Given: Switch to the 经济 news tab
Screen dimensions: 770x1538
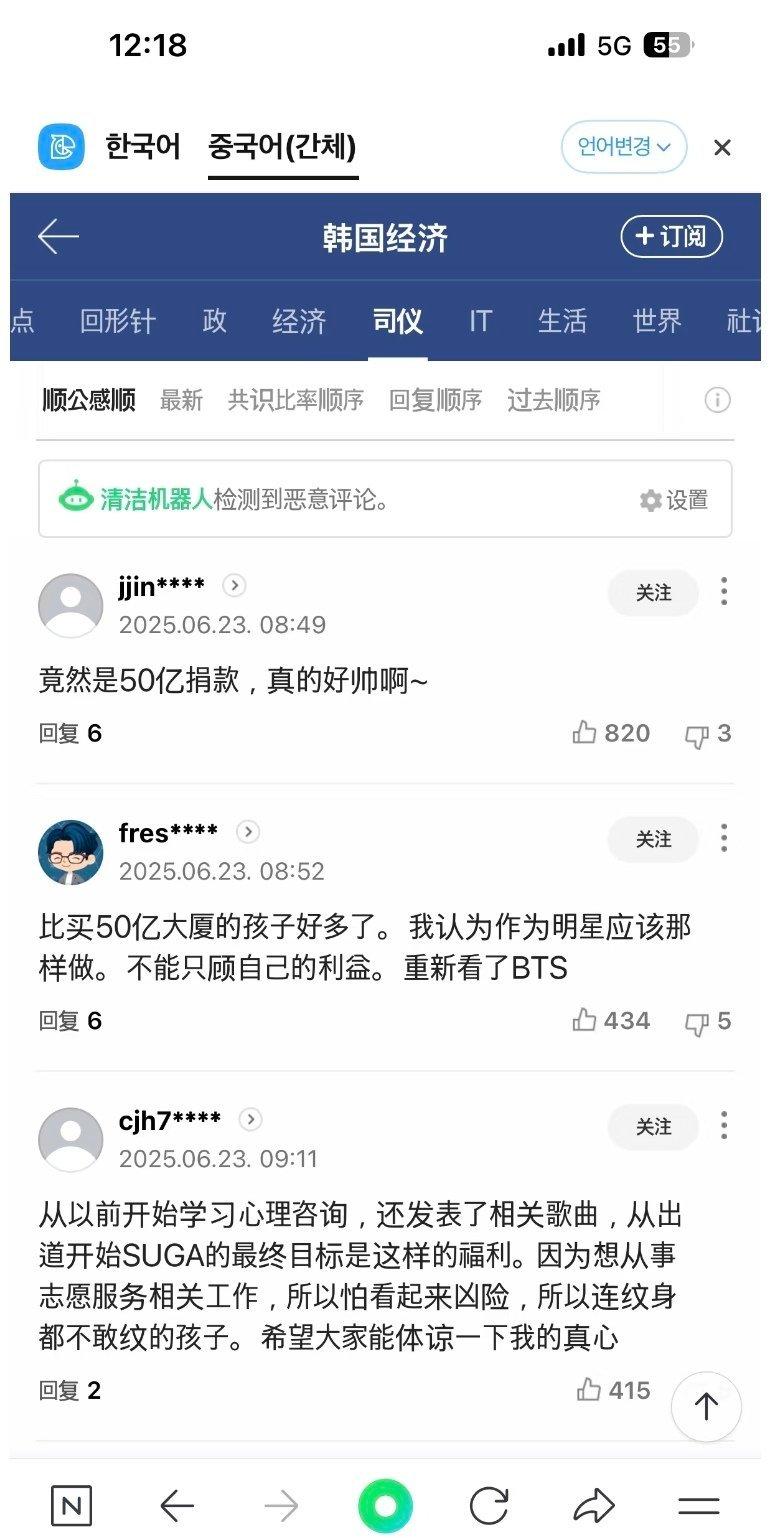Looking at the screenshot, I should [299, 321].
